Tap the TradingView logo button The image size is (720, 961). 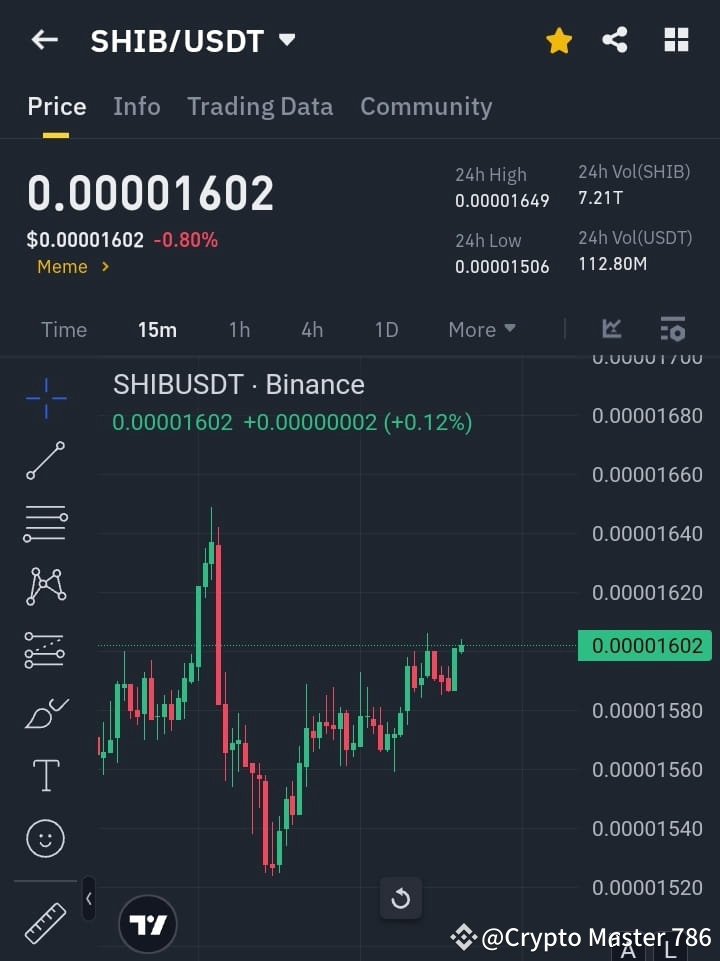tap(148, 922)
